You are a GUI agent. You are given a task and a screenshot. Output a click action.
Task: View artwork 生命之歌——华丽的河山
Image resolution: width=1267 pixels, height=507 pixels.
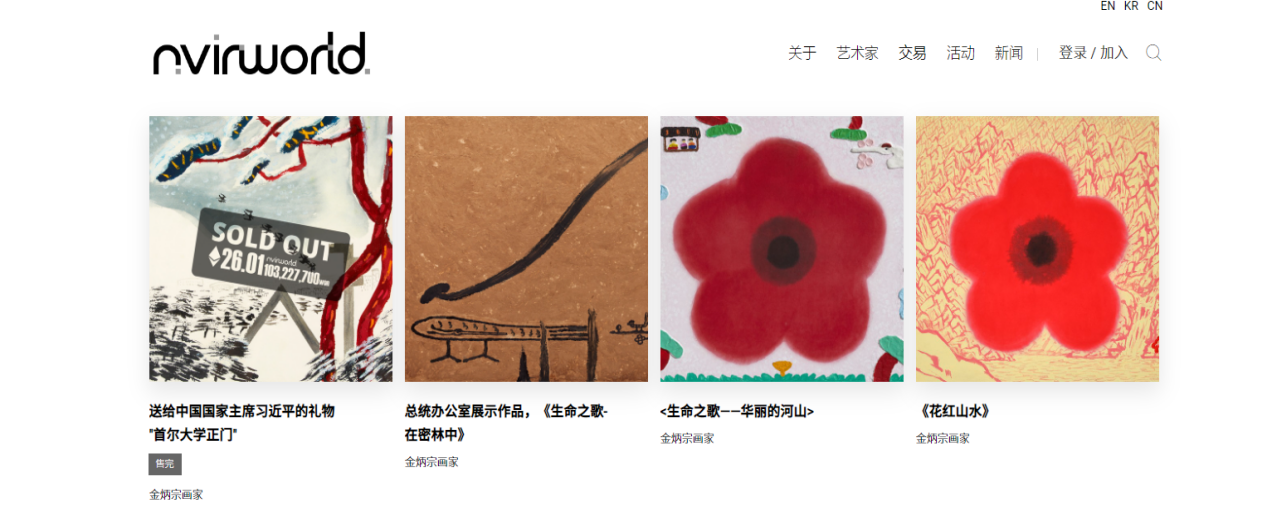781,249
